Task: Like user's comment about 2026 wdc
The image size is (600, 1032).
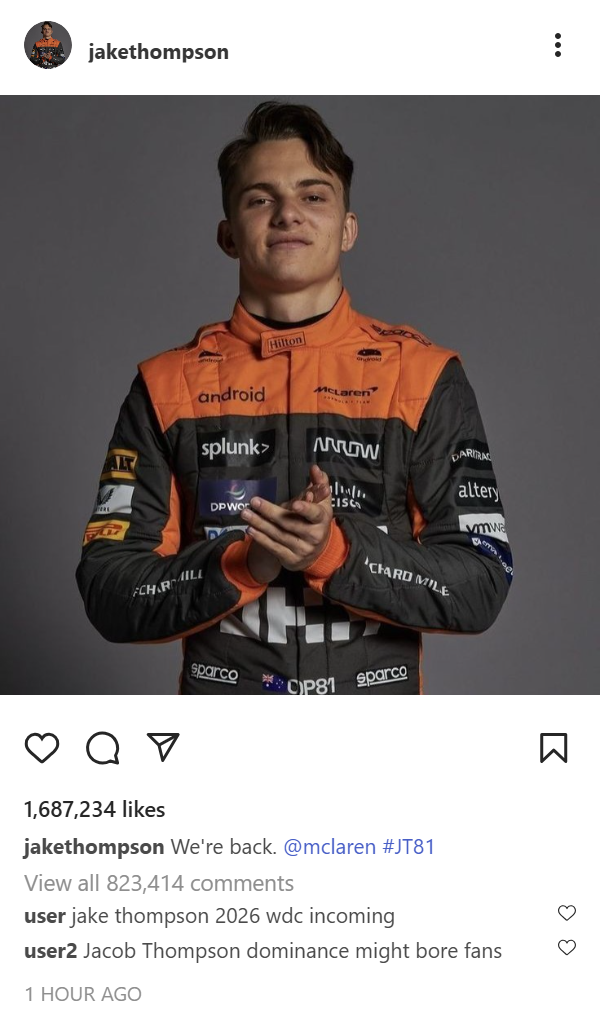Action: (566, 913)
